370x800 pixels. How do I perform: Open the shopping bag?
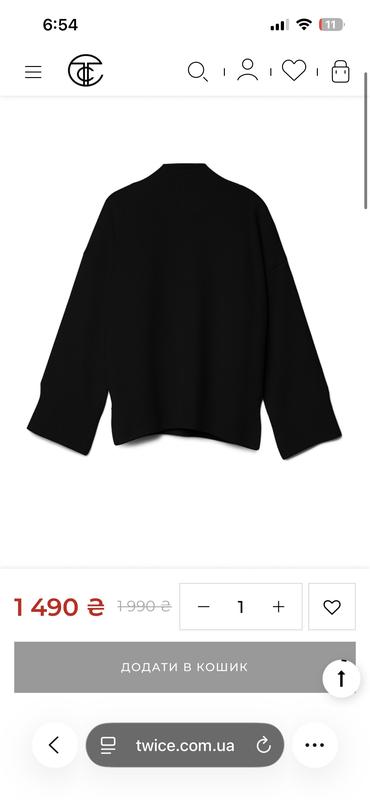[x=340, y=71]
